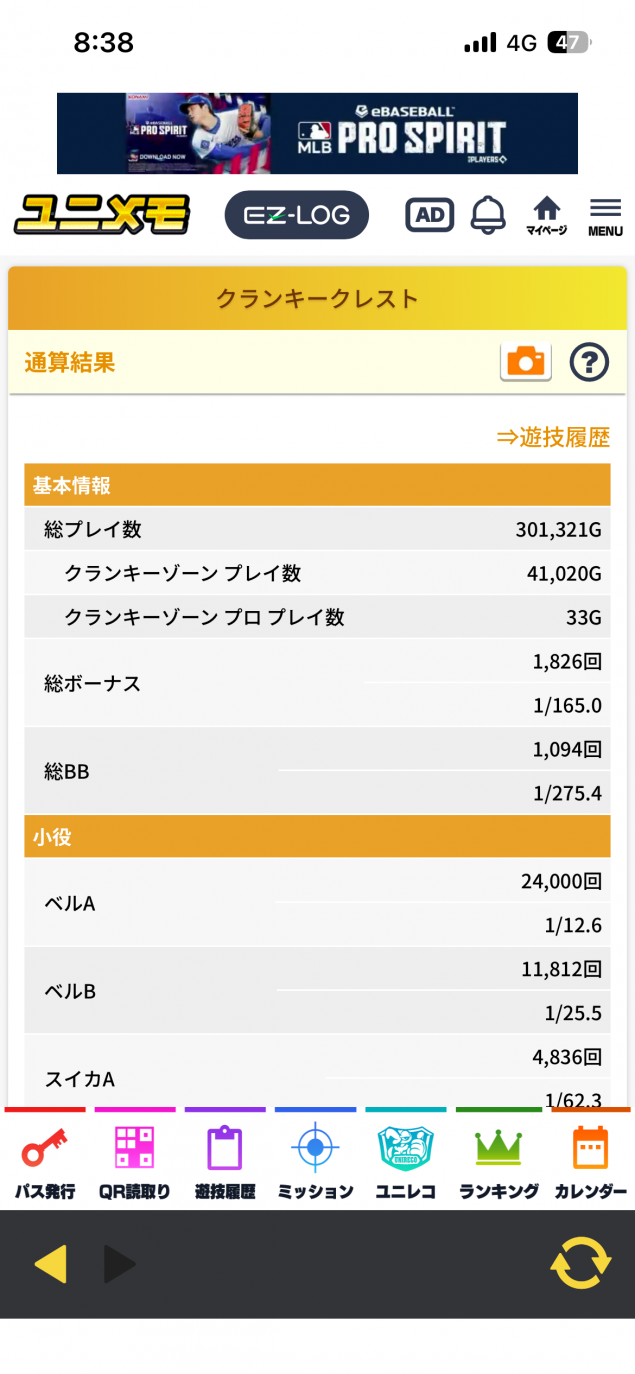Tap the AD icon in header

(x=429, y=214)
